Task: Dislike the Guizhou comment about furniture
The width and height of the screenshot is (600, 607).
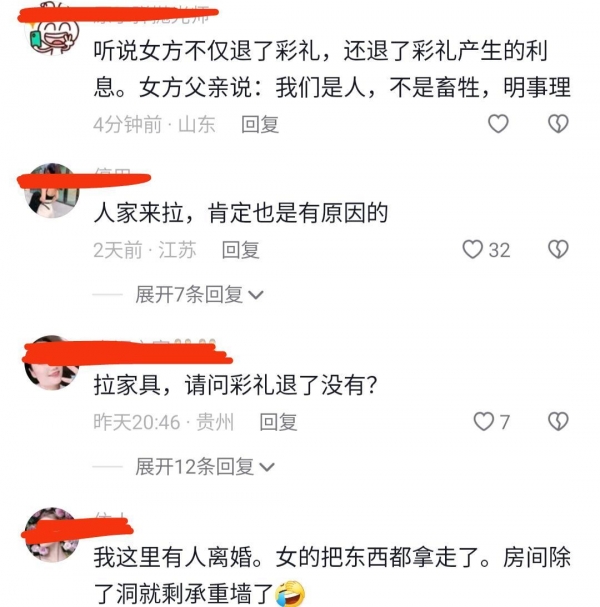Action: pos(559,422)
